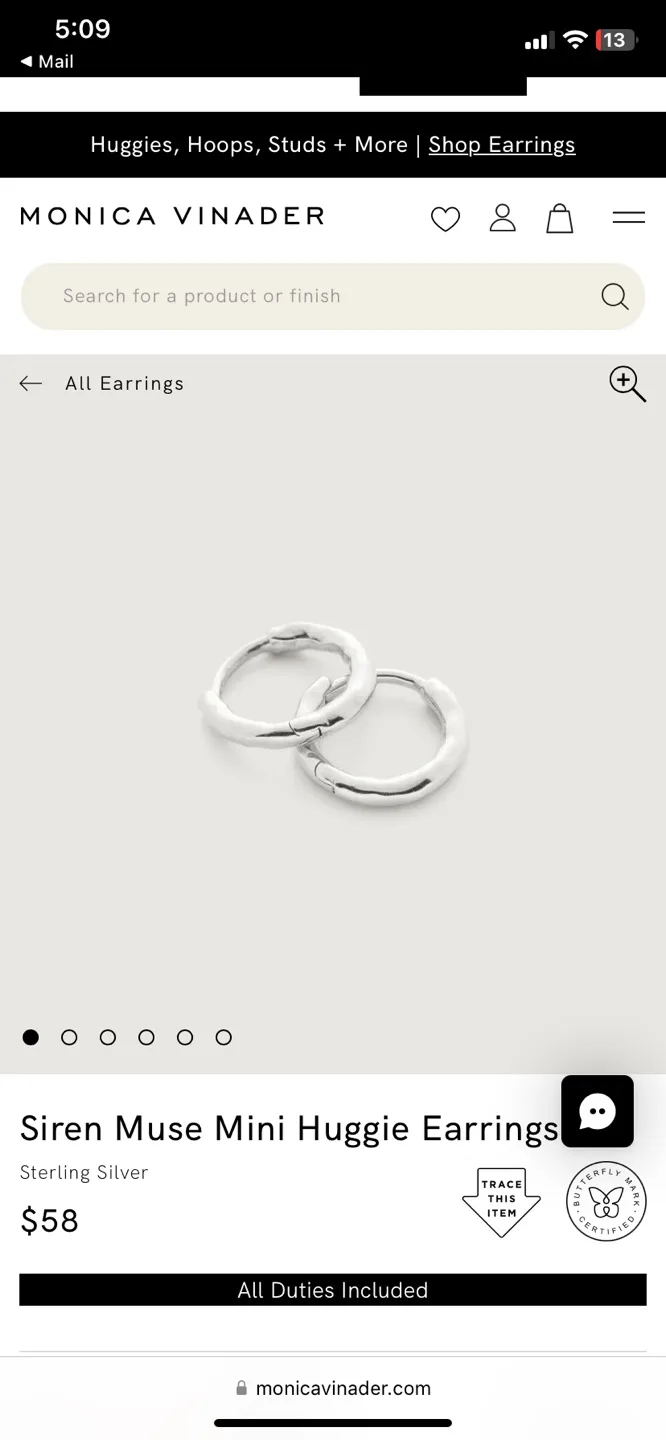This screenshot has height=1440, width=666.
Task: Tap the search magnifier in search bar
Action: tap(614, 296)
